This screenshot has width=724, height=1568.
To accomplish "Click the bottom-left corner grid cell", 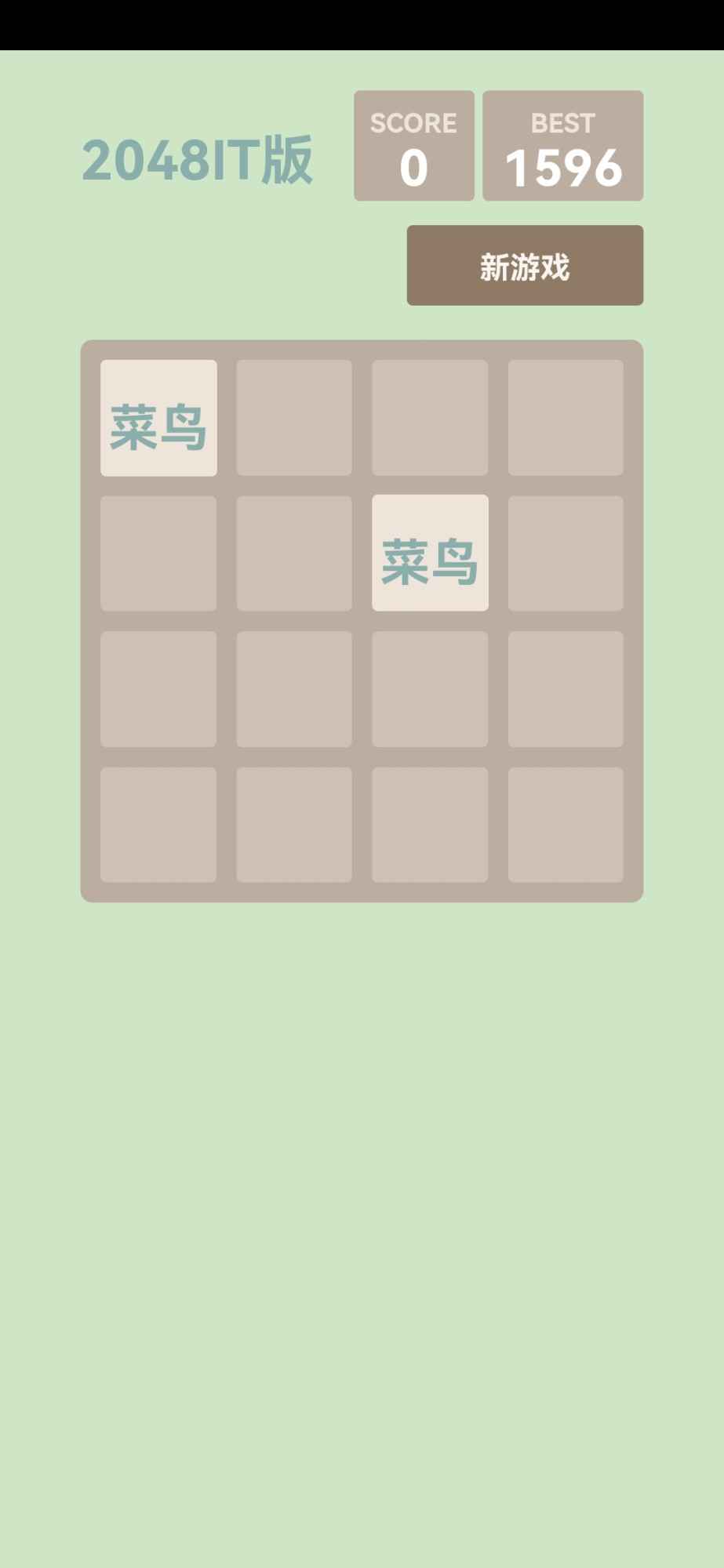I will coord(159,824).
